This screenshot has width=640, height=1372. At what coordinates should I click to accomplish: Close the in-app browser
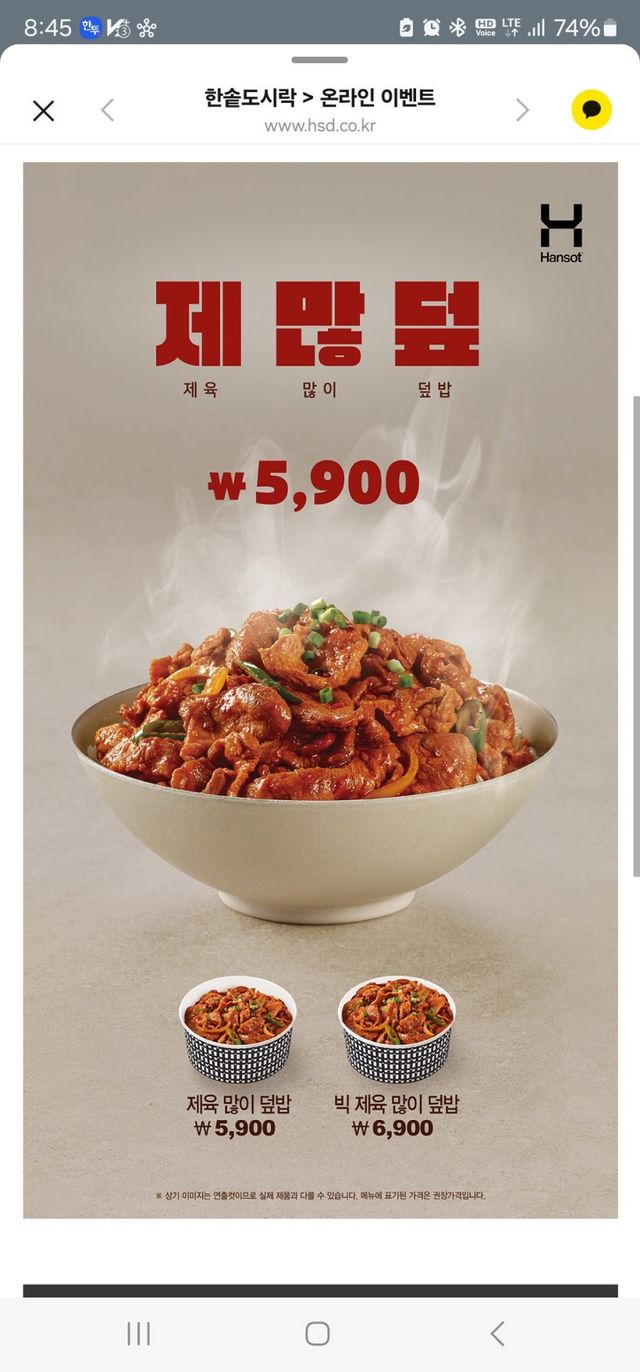(x=43, y=111)
